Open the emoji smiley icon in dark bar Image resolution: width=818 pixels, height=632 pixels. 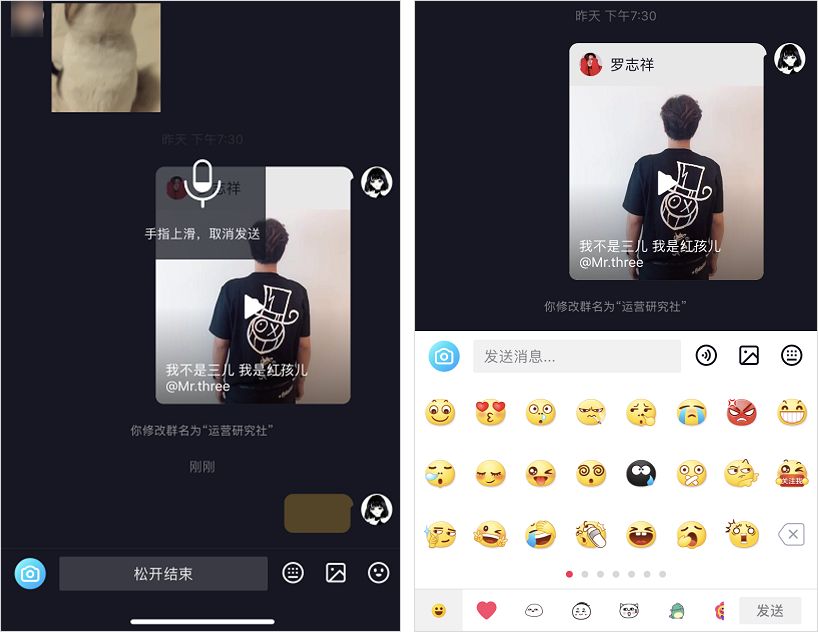coord(378,573)
